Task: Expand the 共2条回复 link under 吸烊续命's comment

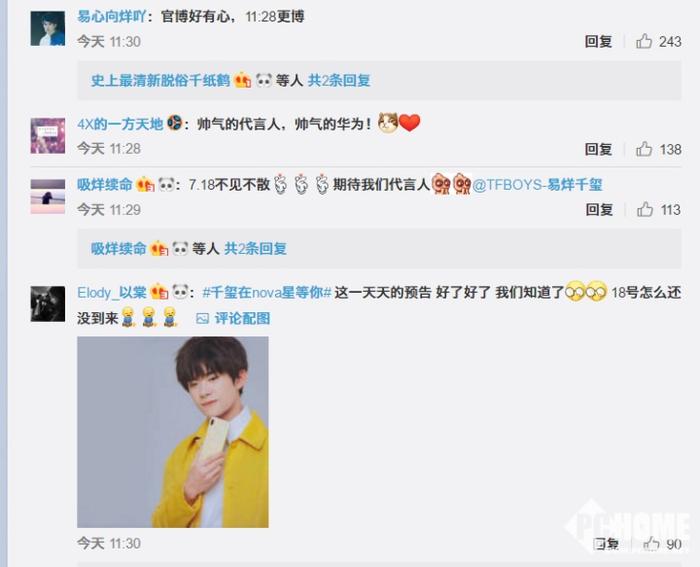Action: (x=255, y=248)
